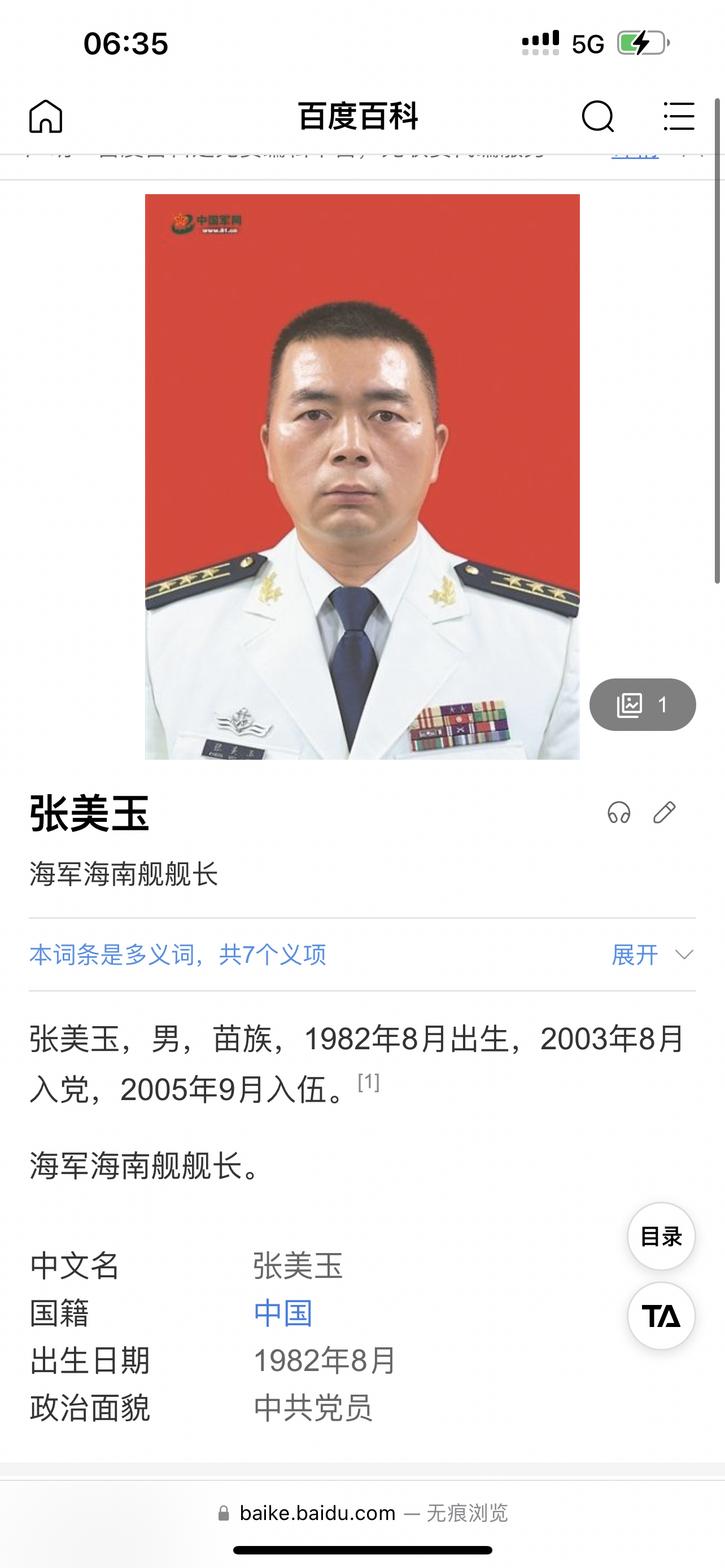Expand the 展开 disambiguation list
Image resolution: width=725 pixels, height=1568 pixels.
[652, 954]
